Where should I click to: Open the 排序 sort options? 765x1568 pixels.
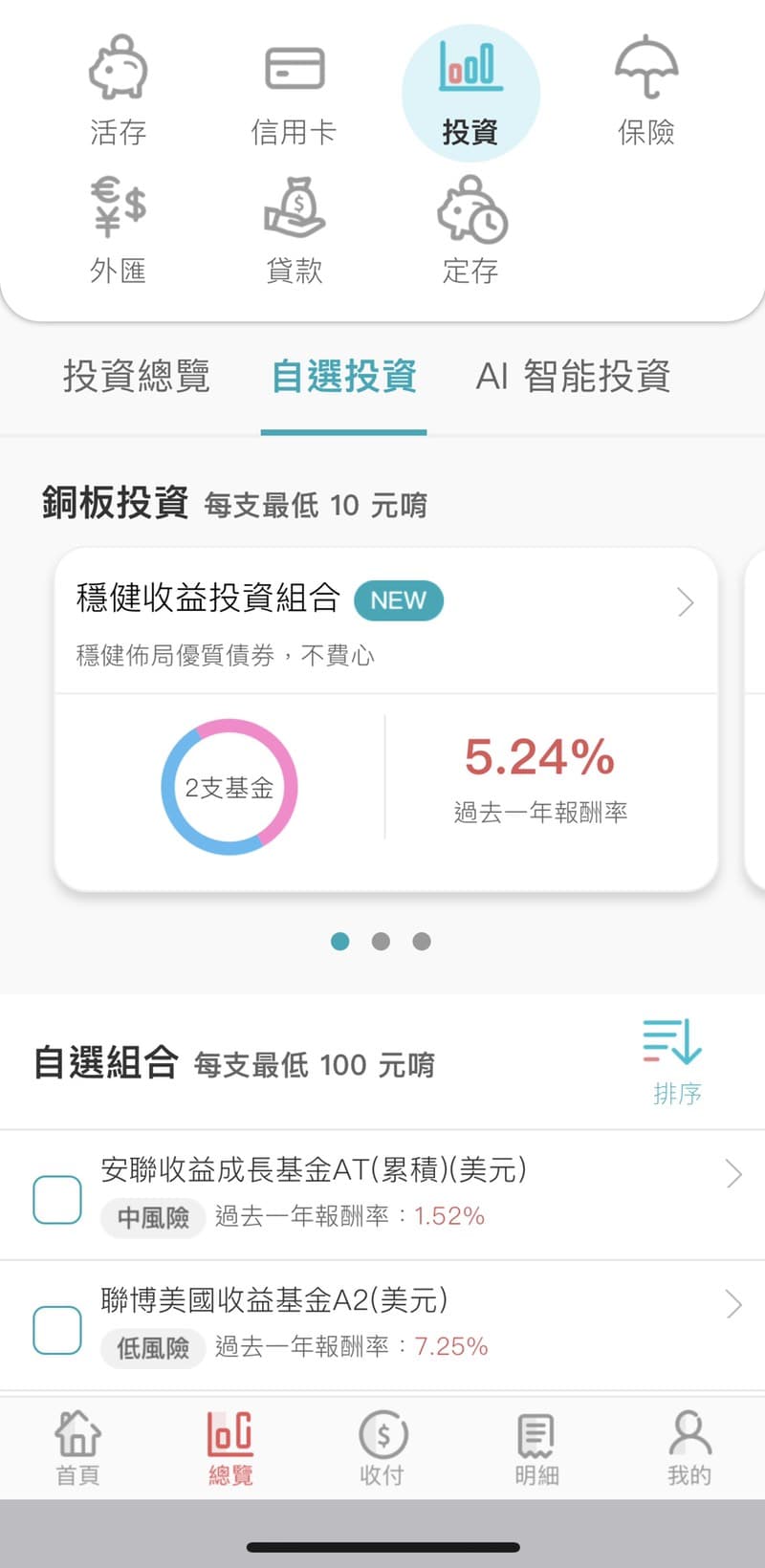coord(675,1061)
